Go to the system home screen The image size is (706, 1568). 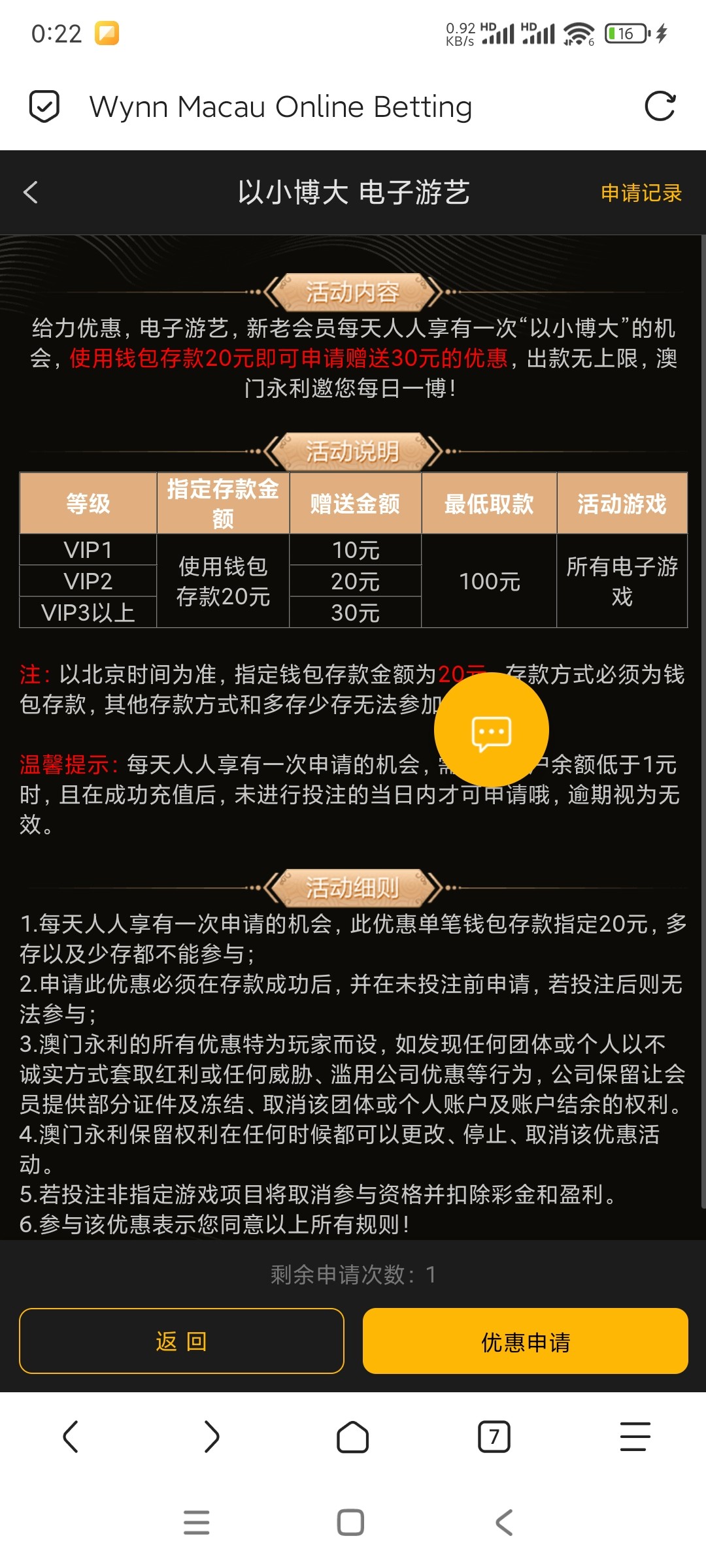pyautogui.click(x=351, y=1522)
